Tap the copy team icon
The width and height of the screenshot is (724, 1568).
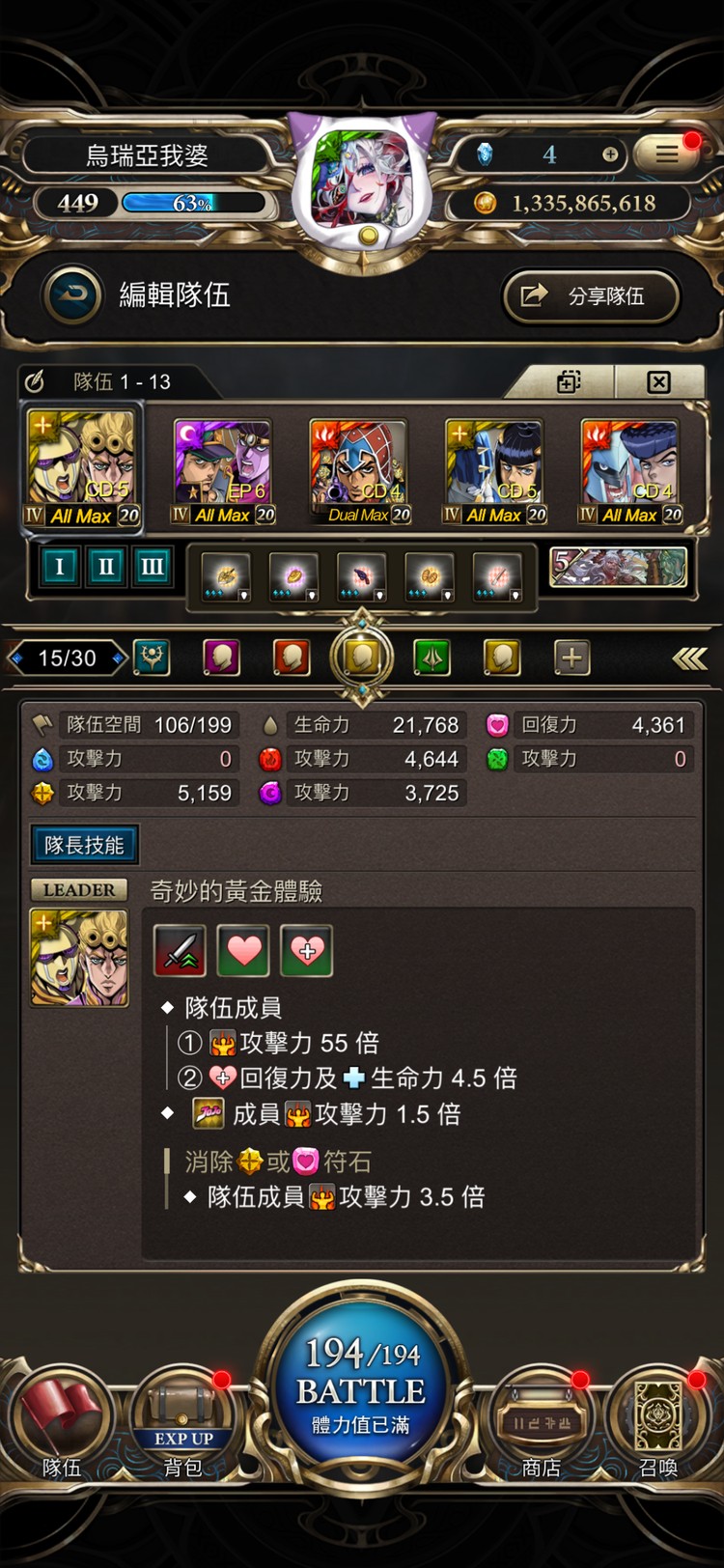tap(570, 382)
